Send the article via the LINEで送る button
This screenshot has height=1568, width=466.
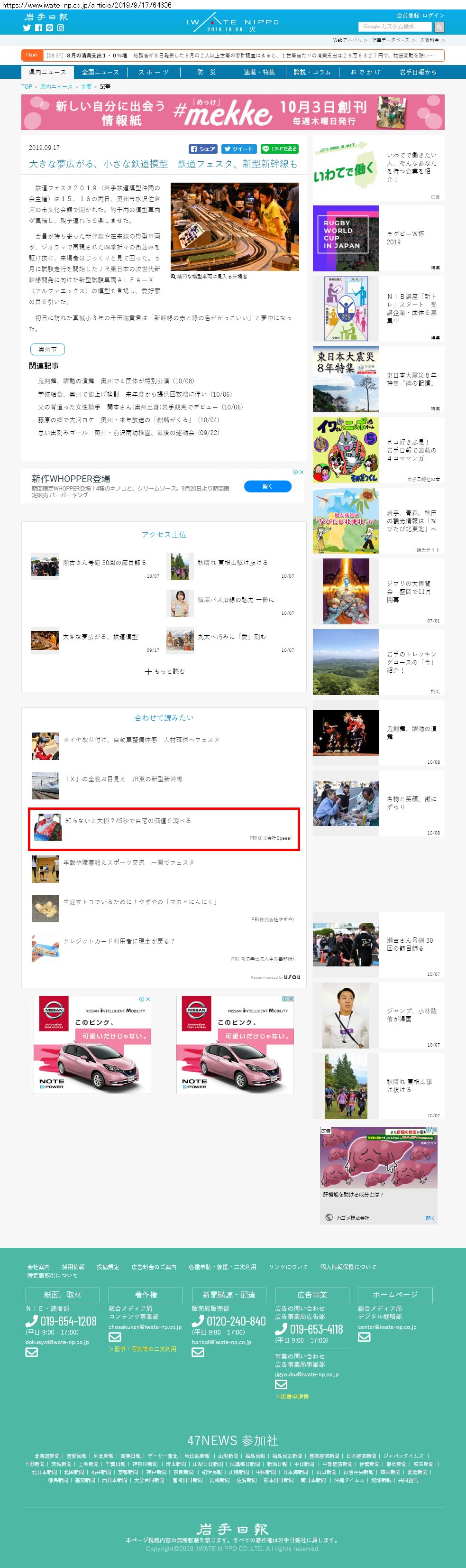[x=279, y=148]
